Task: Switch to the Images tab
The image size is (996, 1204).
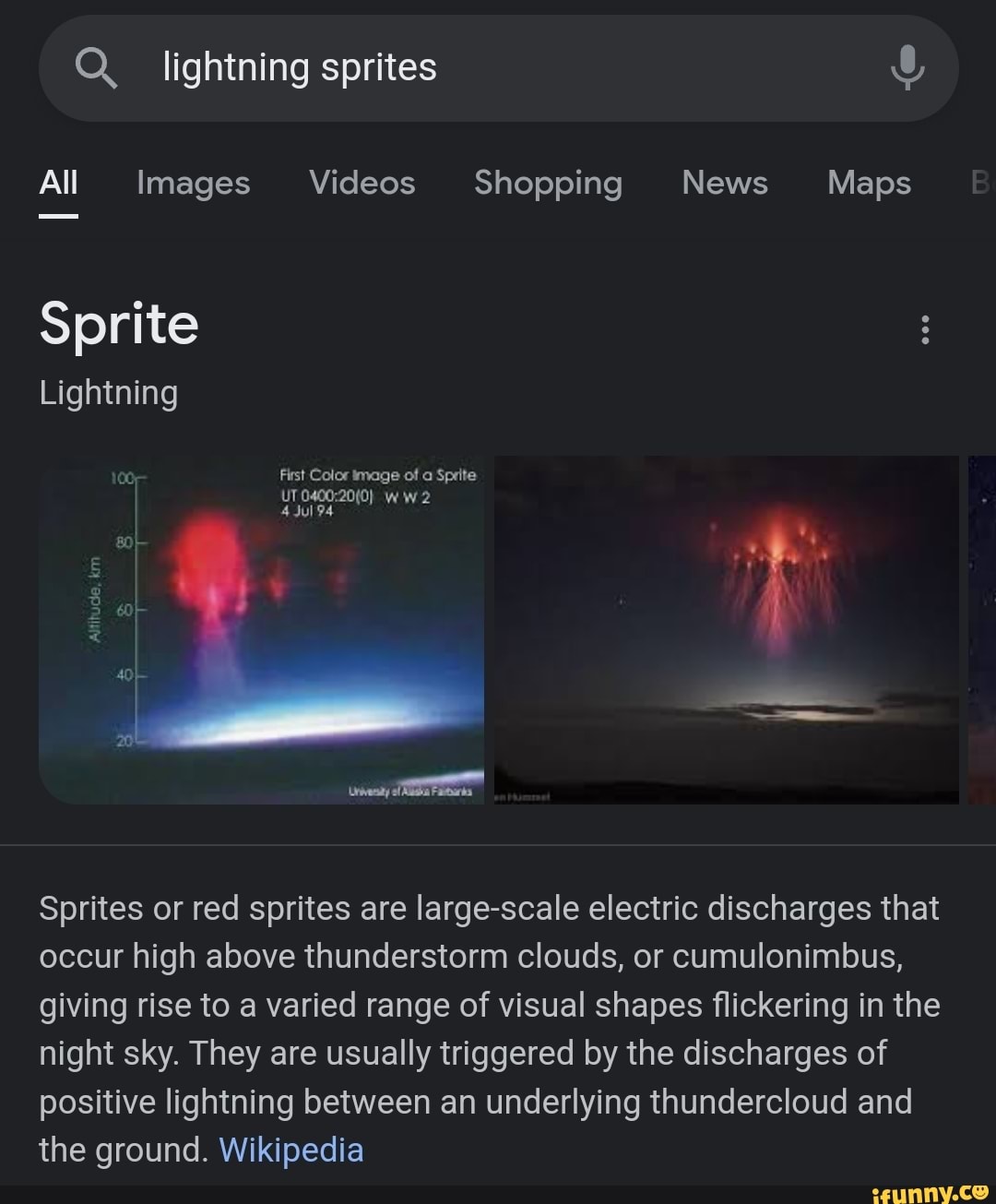Action: [193, 184]
